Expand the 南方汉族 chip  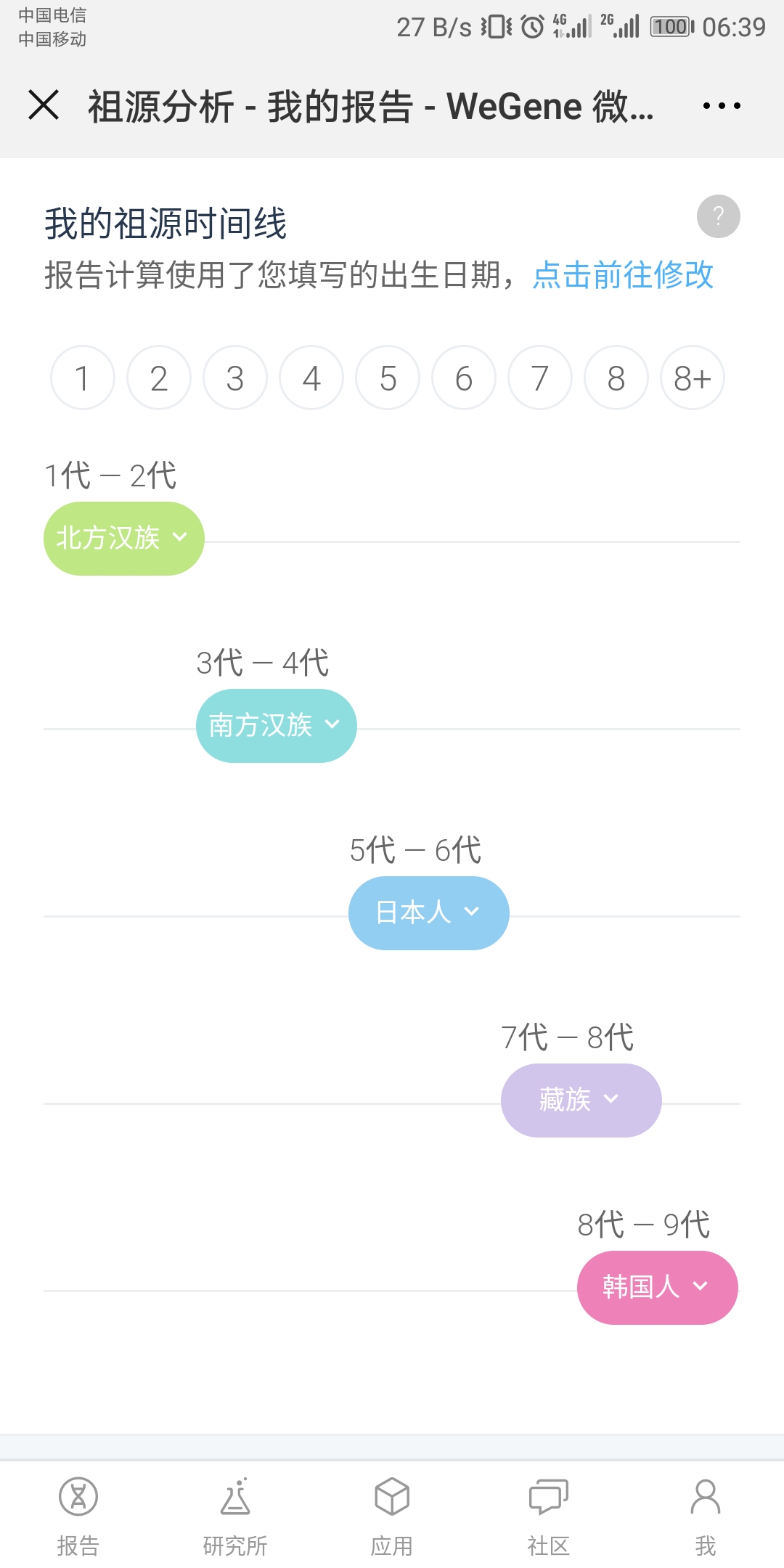pos(277,726)
